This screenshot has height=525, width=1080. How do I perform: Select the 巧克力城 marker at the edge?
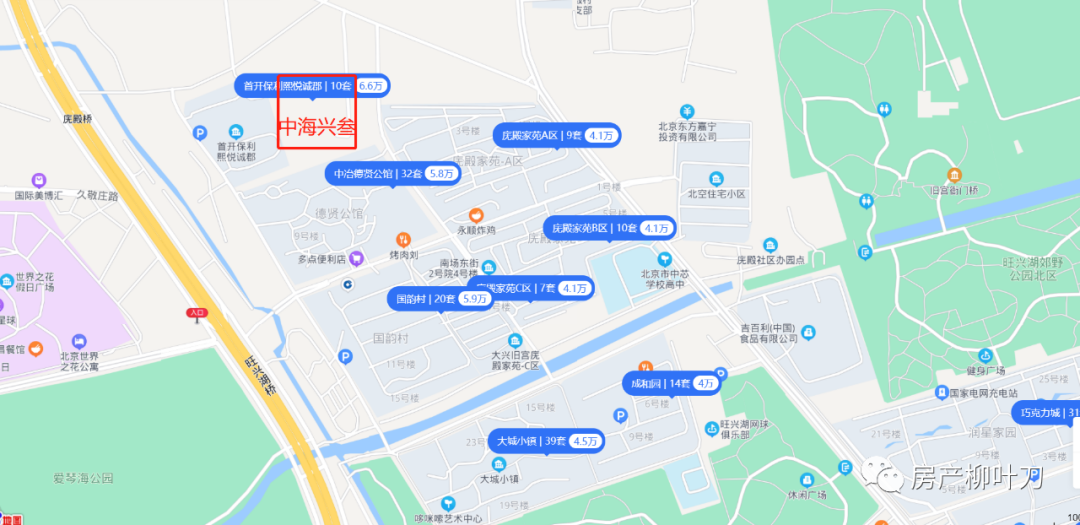(x=1046, y=413)
